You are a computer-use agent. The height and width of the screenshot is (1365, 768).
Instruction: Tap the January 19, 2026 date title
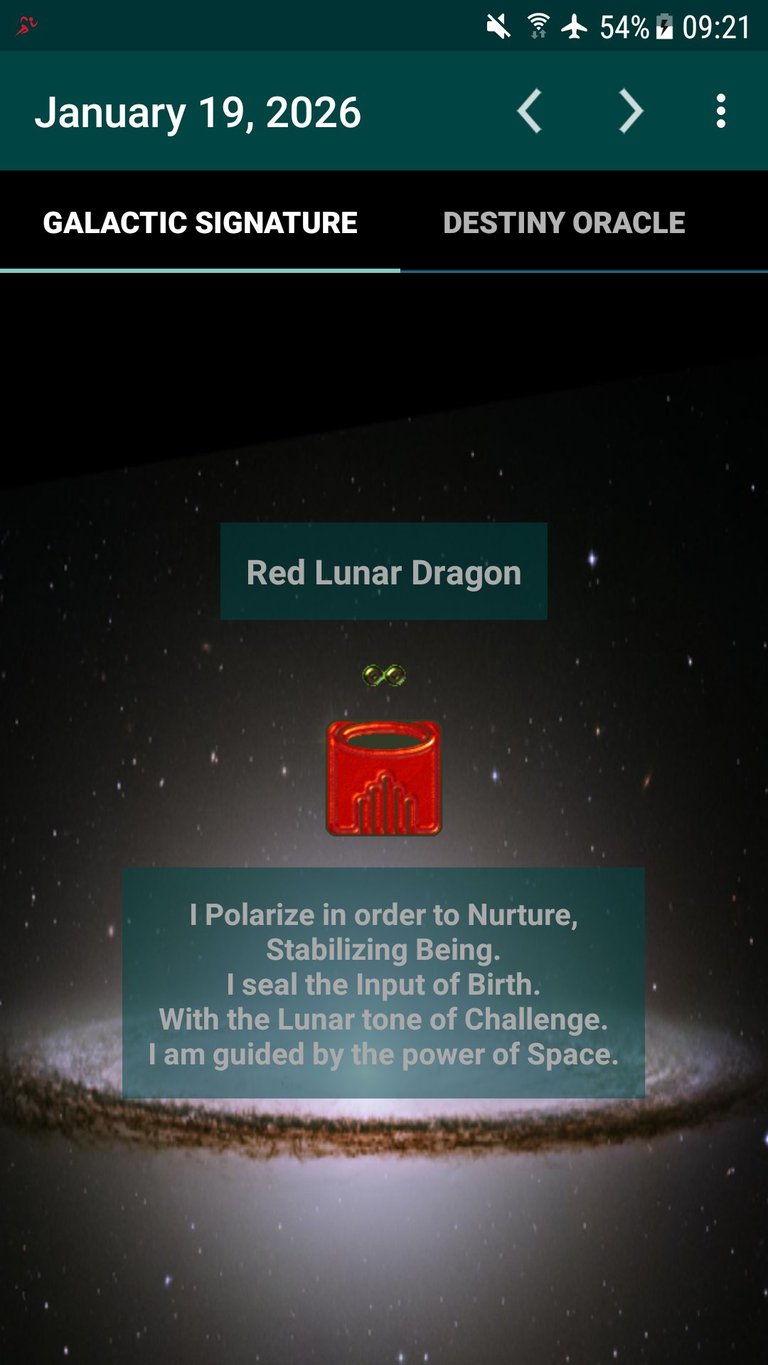pos(198,112)
